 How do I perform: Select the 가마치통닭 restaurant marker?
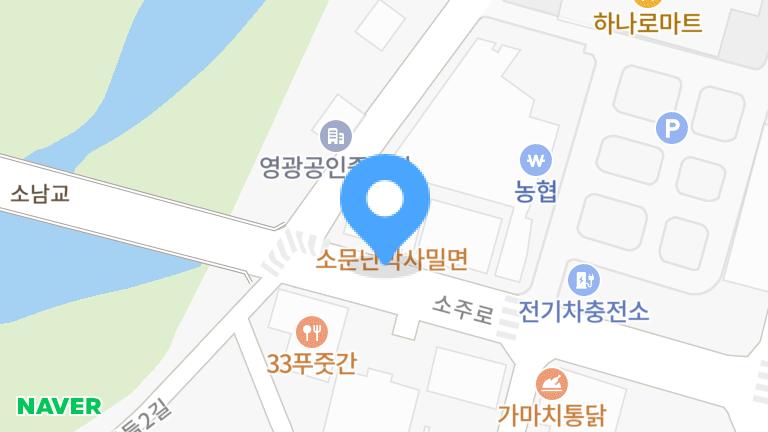(x=552, y=382)
